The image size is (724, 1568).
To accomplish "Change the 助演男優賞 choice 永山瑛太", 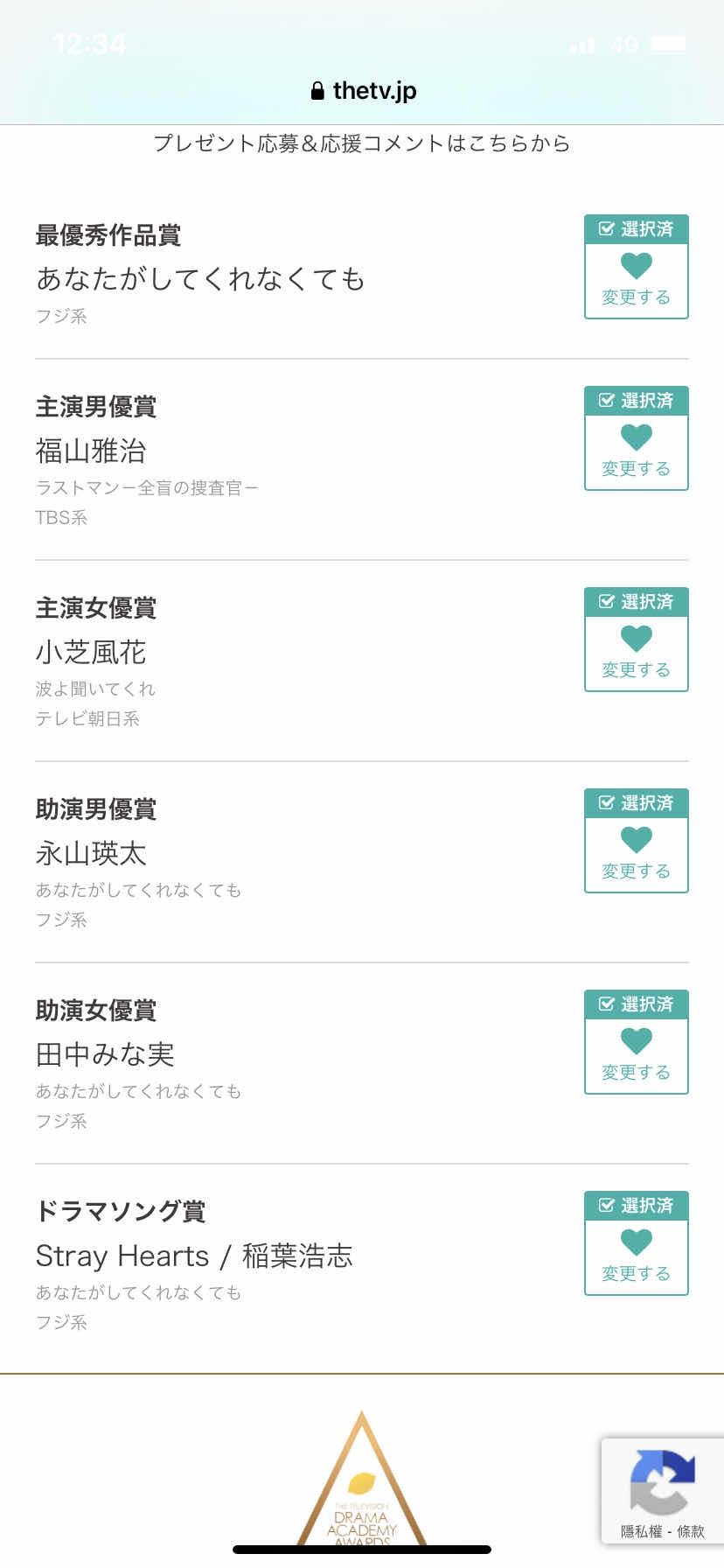I will coord(636,854).
